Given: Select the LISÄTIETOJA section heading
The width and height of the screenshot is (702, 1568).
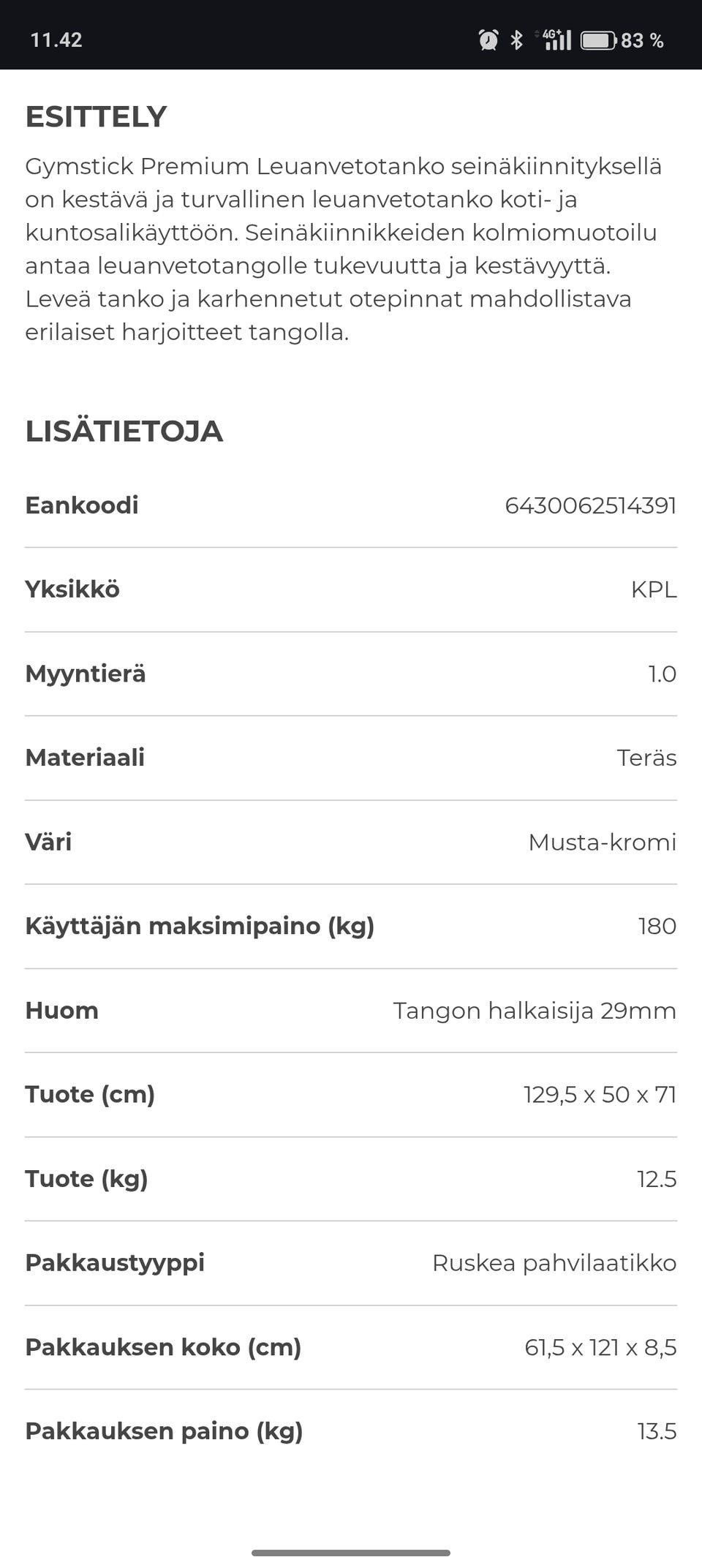Looking at the screenshot, I should point(124,432).
